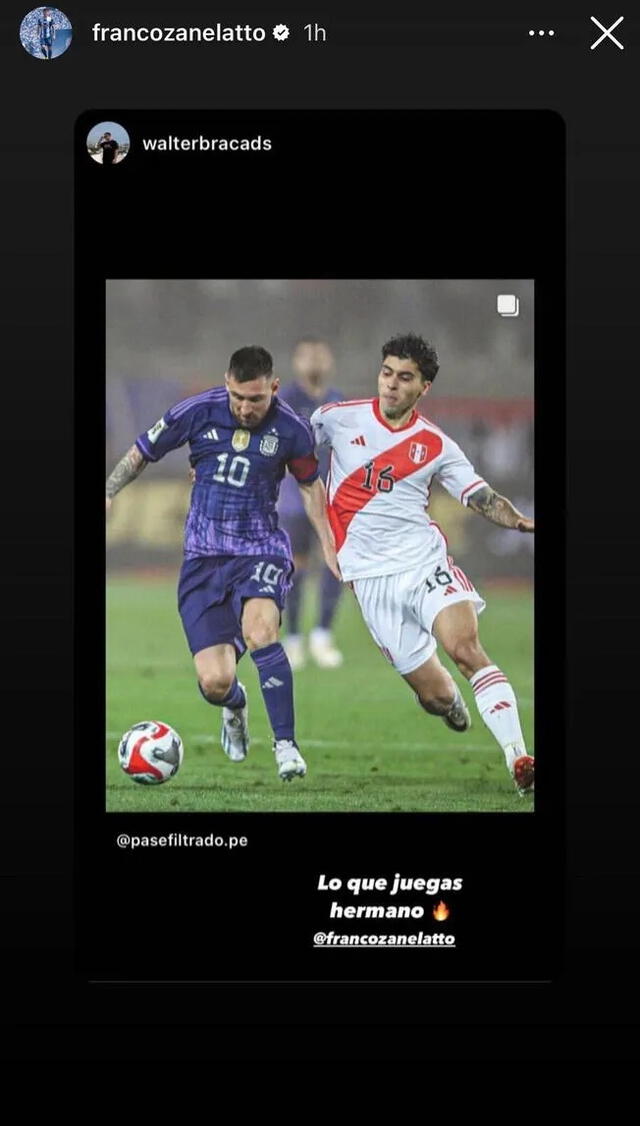
Task: Tap the @francozanelatto mention link
Action: [384, 939]
